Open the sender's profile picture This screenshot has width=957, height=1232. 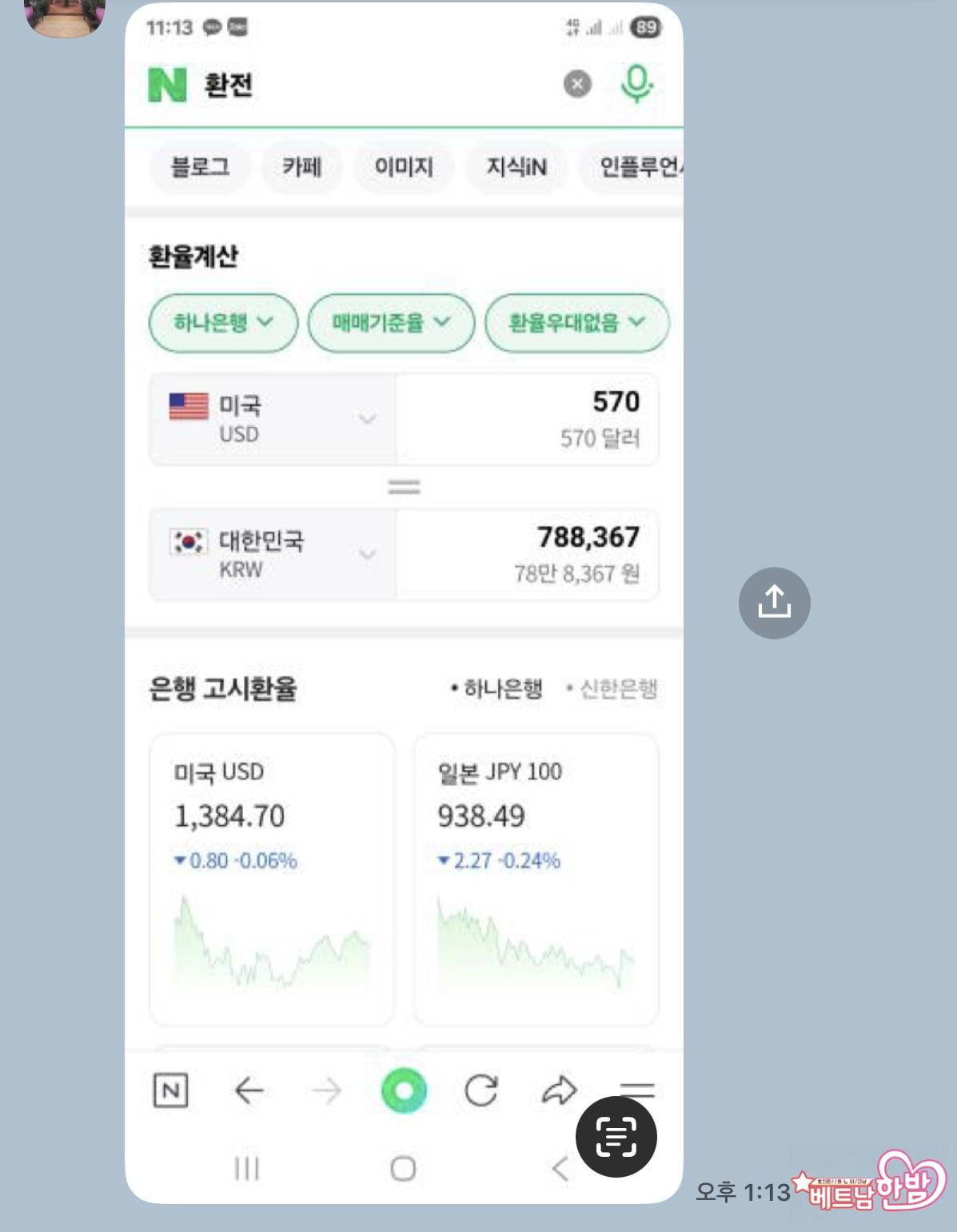(x=66, y=14)
